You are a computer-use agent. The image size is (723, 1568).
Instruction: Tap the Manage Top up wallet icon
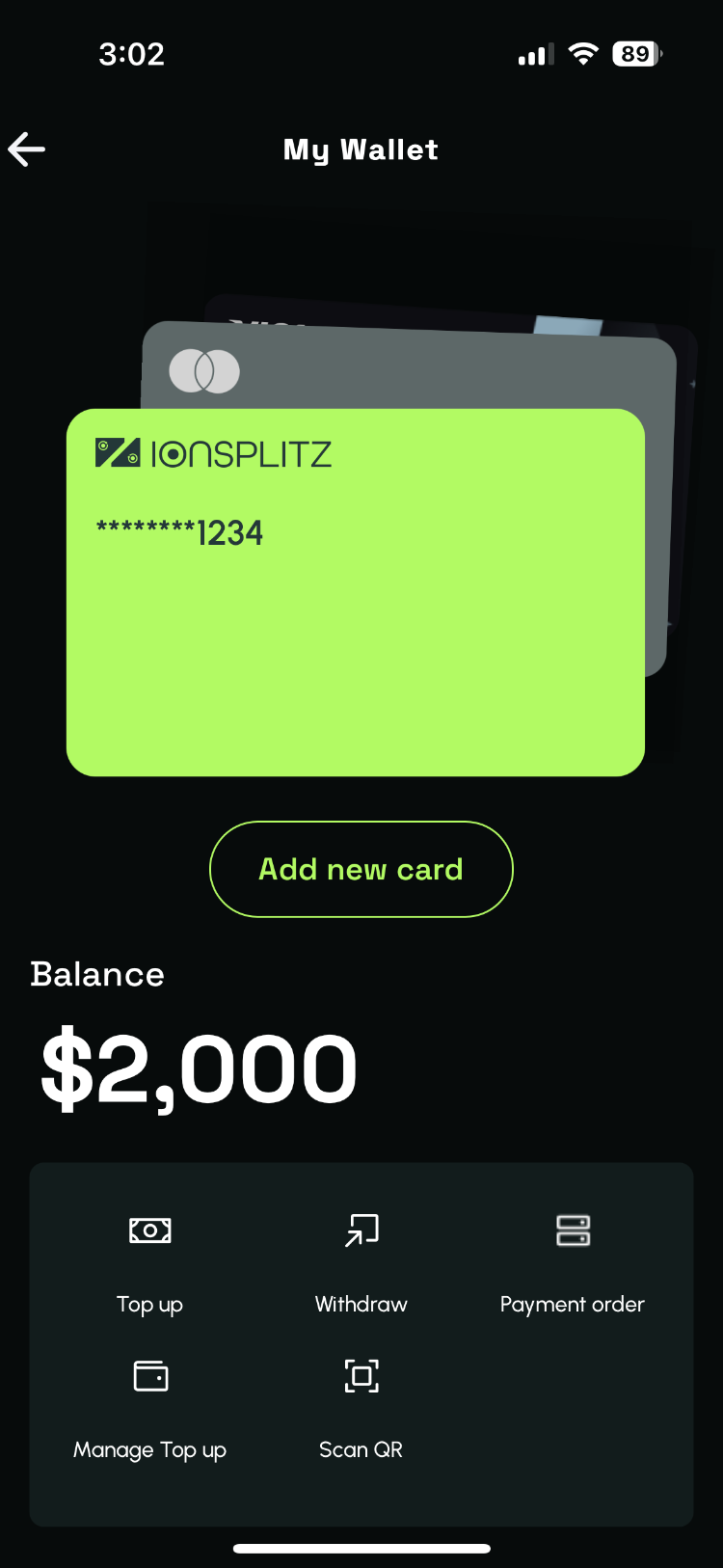(x=149, y=1376)
